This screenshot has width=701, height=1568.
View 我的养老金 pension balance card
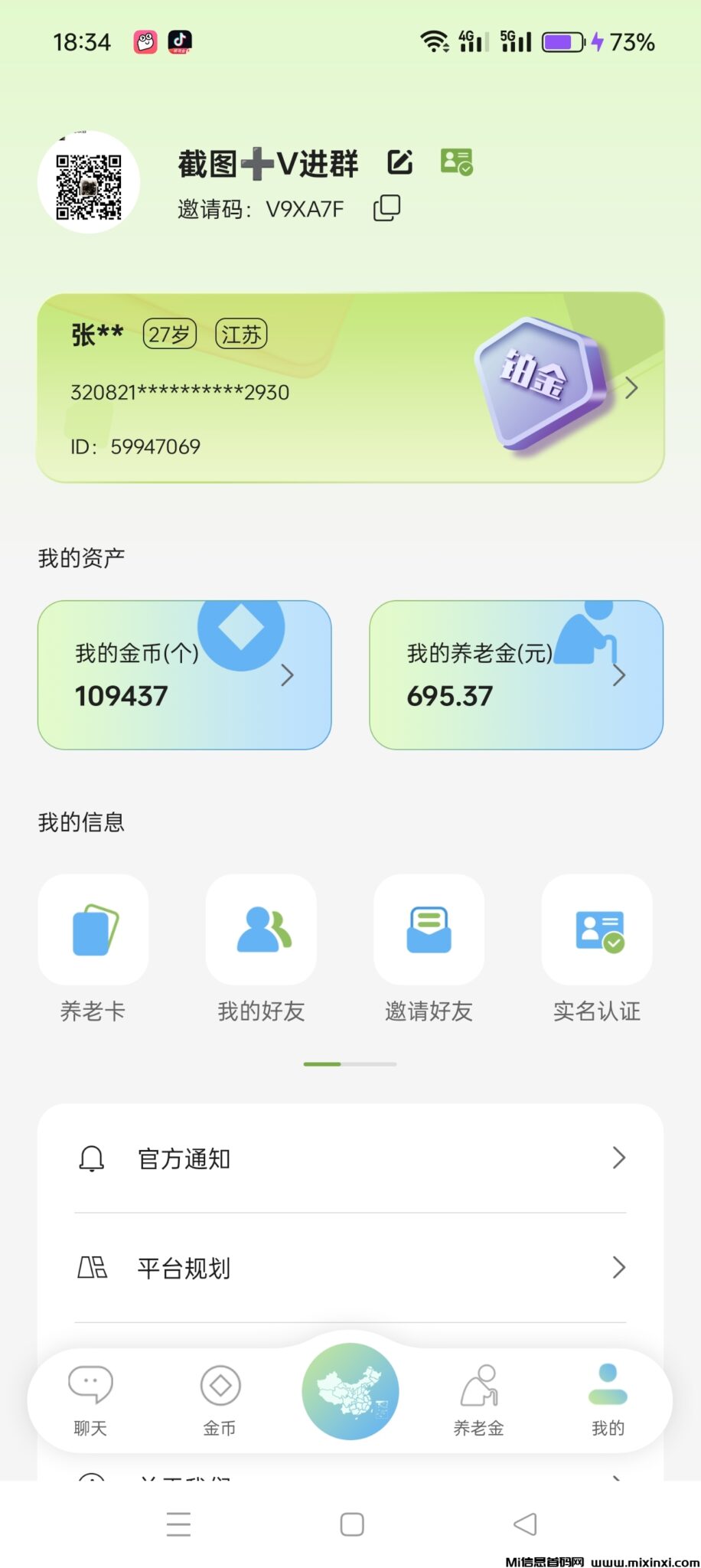tap(517, 674)
